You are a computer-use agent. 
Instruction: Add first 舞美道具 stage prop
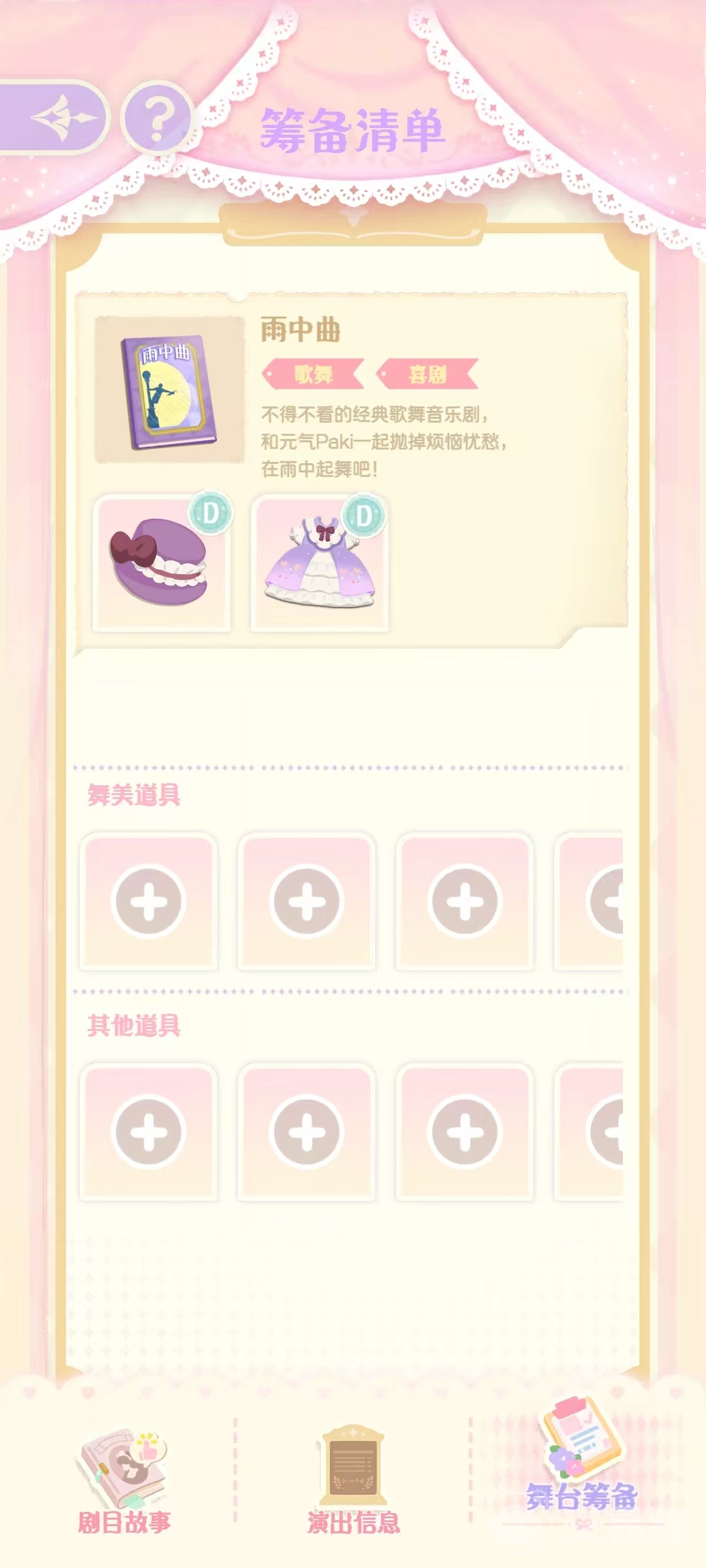[x=148, y=902]
